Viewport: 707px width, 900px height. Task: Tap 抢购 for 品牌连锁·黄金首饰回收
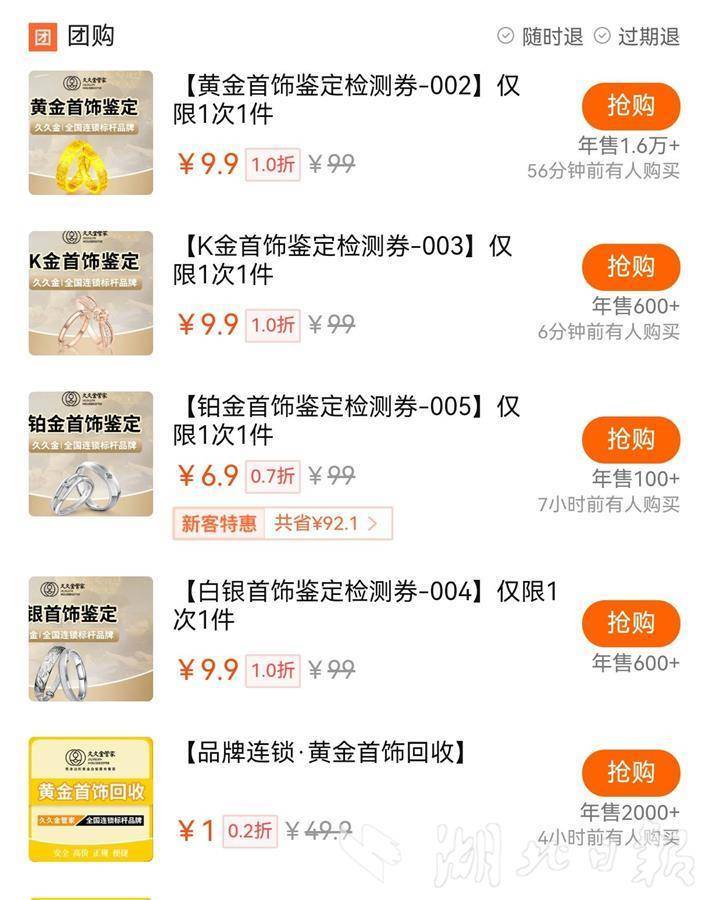click(631, 773)
